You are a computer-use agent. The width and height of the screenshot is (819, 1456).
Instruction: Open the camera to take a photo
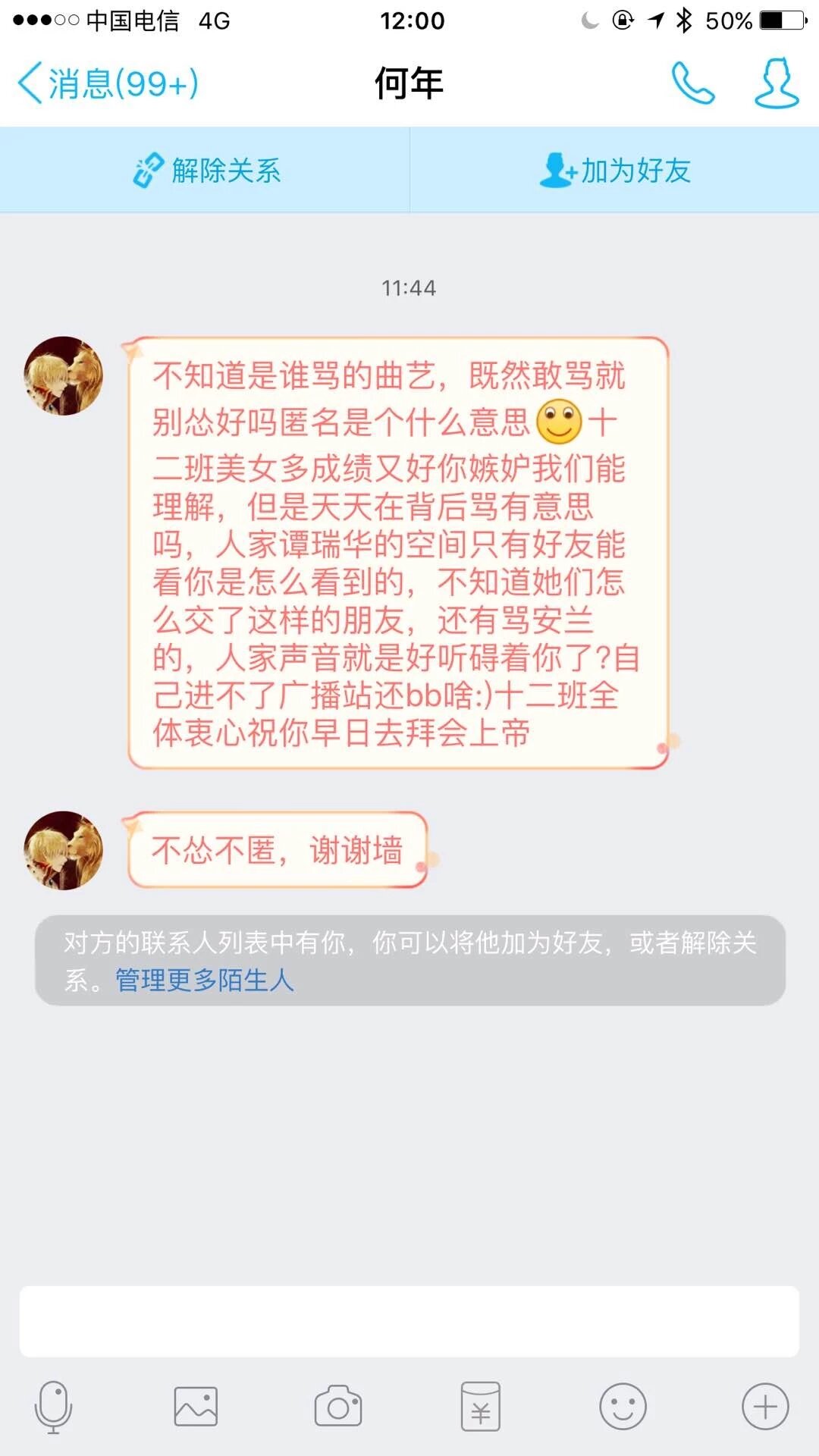click(338, 1407)
